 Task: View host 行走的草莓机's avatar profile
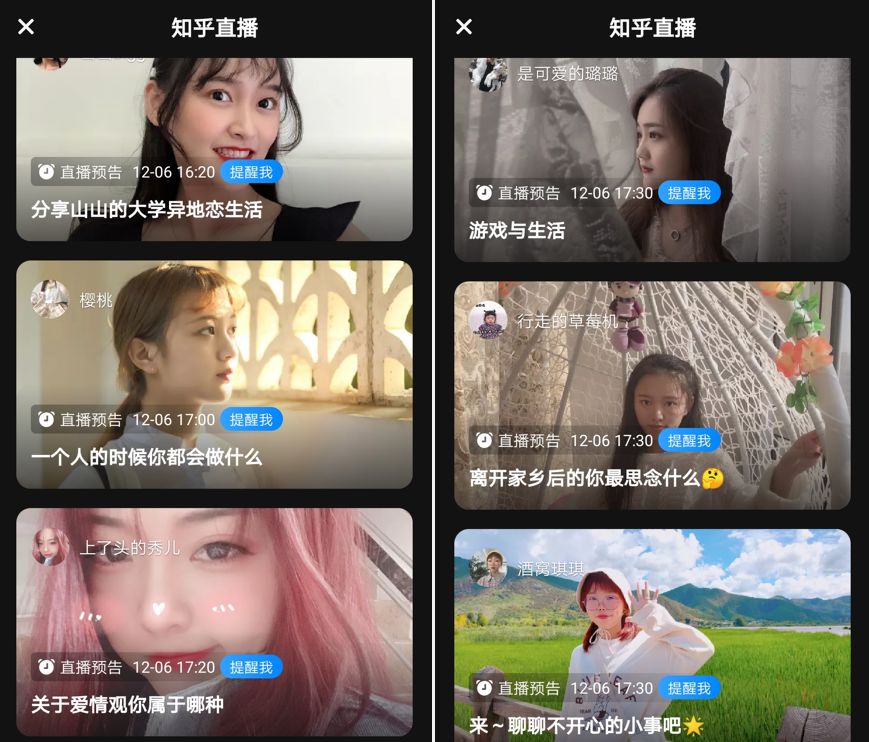pyautogui.click(x=488, y=320)
